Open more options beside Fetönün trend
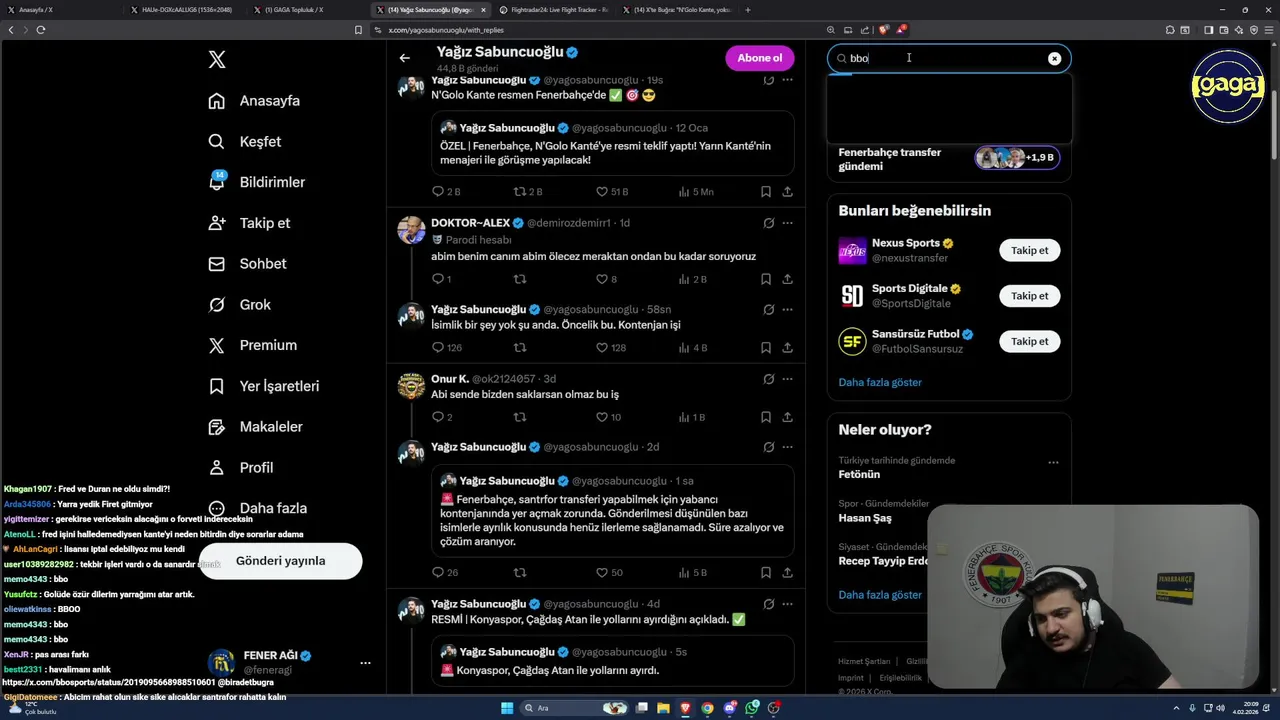The image size is (1280, 720). tap(1053, 462)
